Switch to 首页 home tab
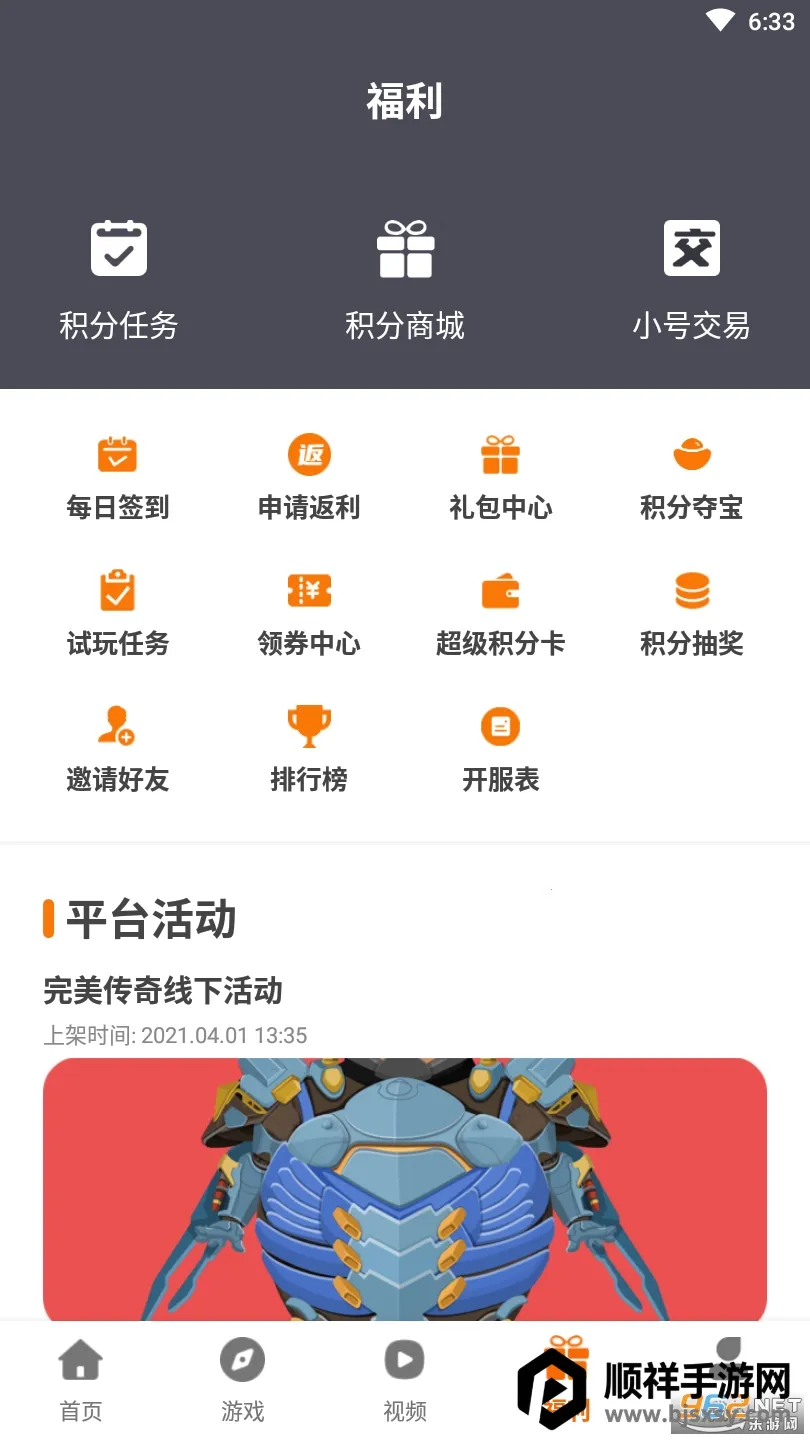Screen dimensions: 810x1440 coord(81,1381)
